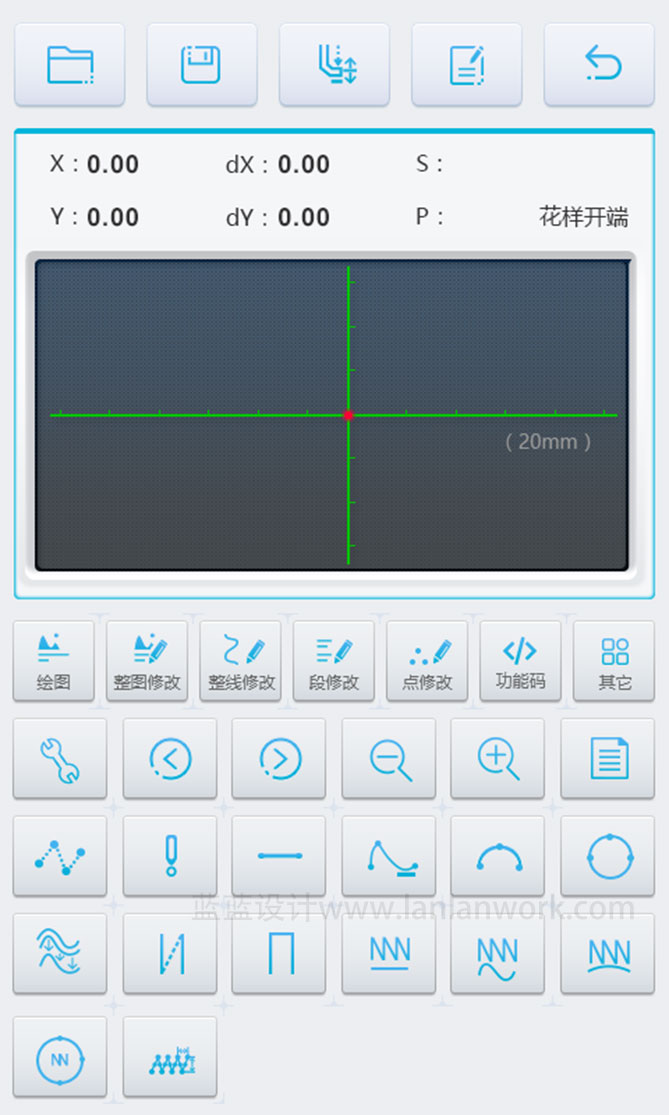Open the wrench settings tool
Screen dimensions: 669x1115
(60, 759)
